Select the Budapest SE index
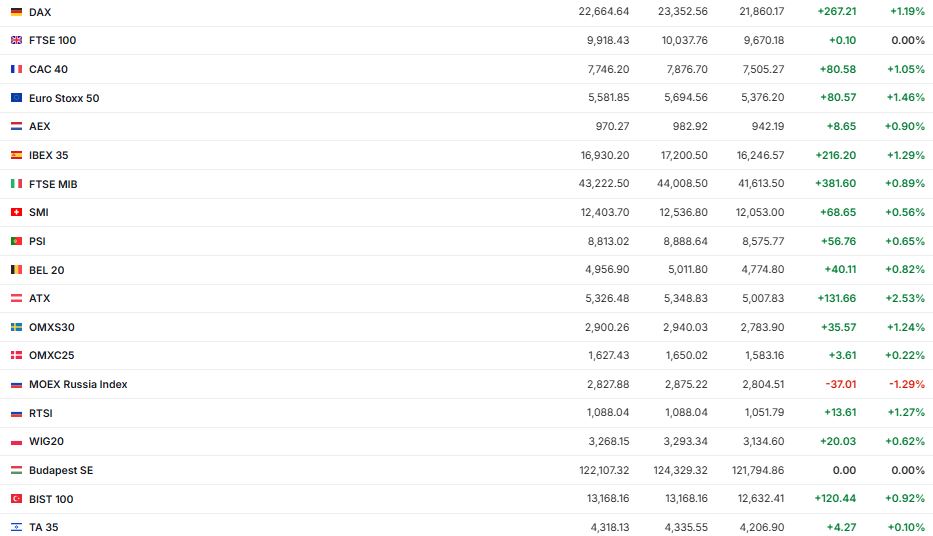Image resolution: width=933 pixels, height=536 pixels. [61, 470]
